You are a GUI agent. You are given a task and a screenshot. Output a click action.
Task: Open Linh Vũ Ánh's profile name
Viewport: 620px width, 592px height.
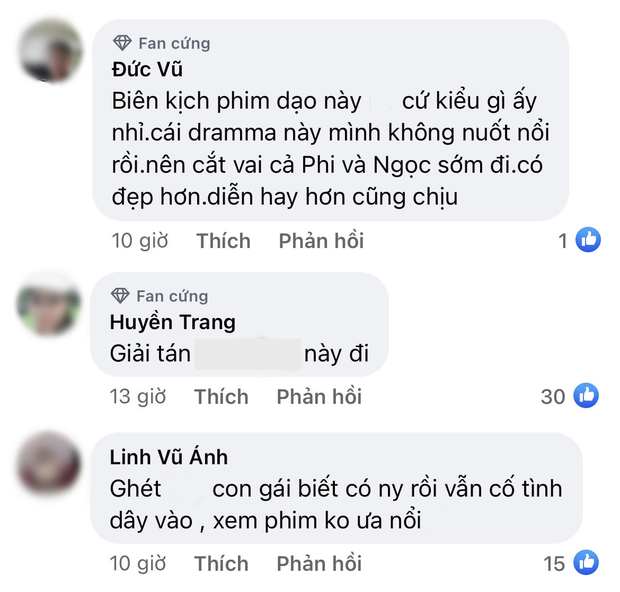click(x=169, y=457)
